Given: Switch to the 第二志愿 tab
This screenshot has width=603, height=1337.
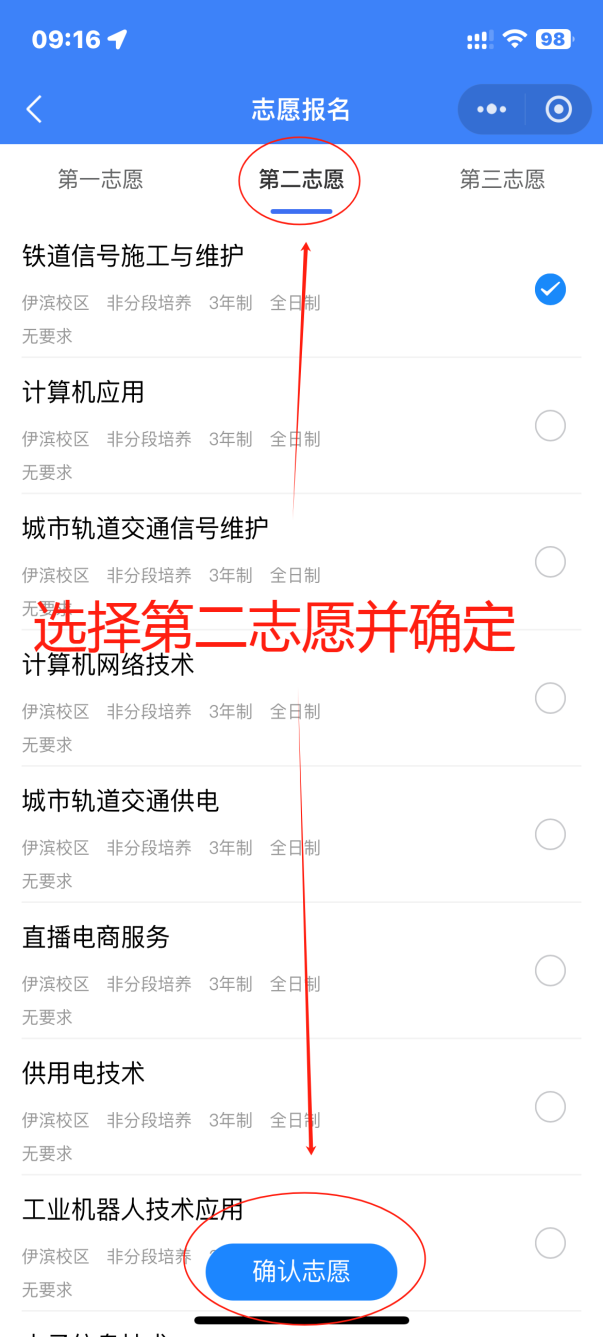Looking at the screenshot, I should click(301, 180).
